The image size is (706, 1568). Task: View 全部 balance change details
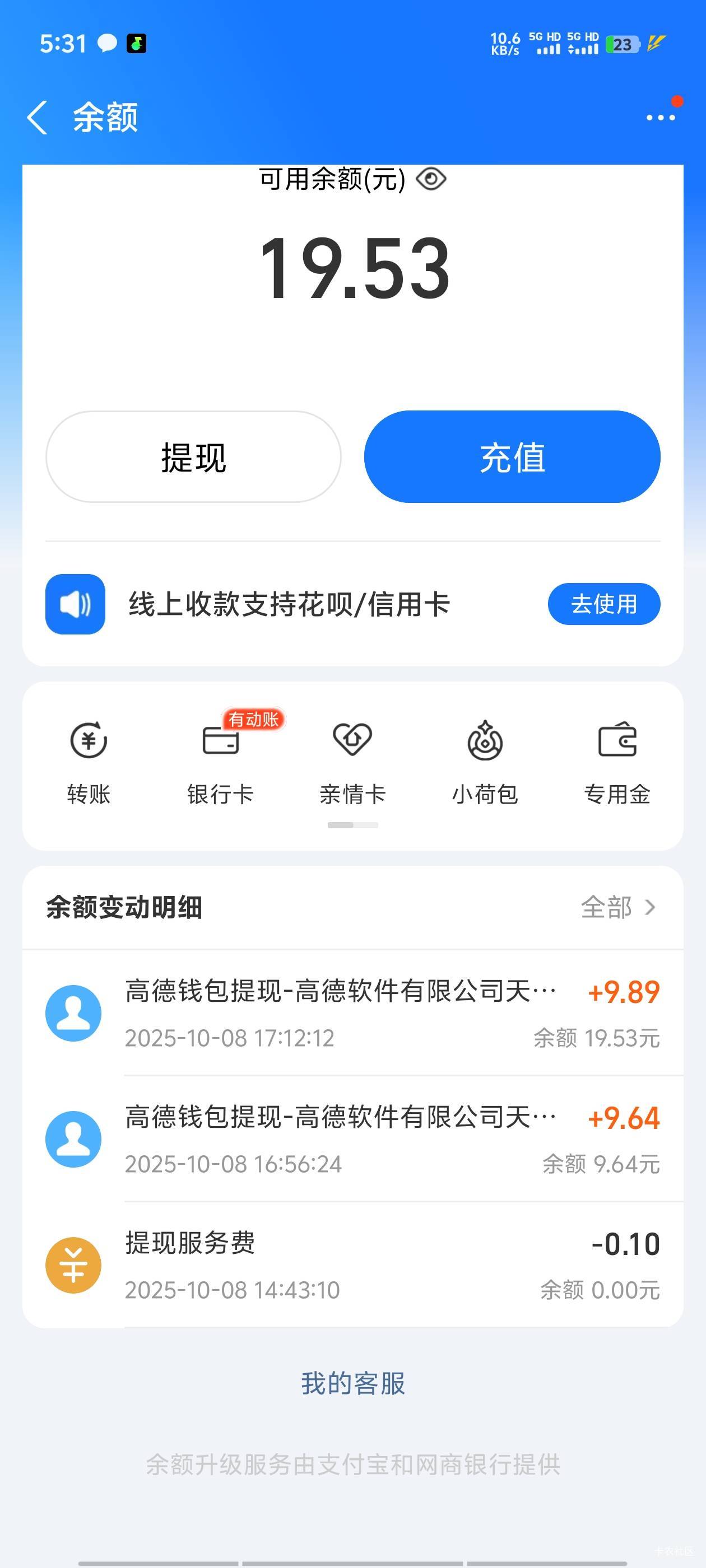point(618,907)
